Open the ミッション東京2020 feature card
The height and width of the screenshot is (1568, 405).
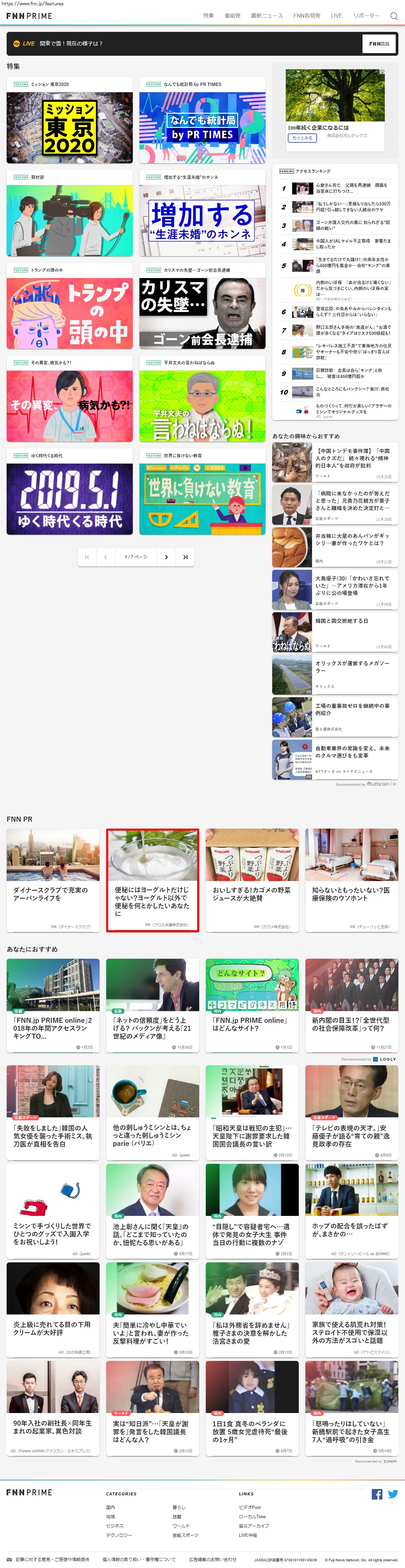[69, 120]
